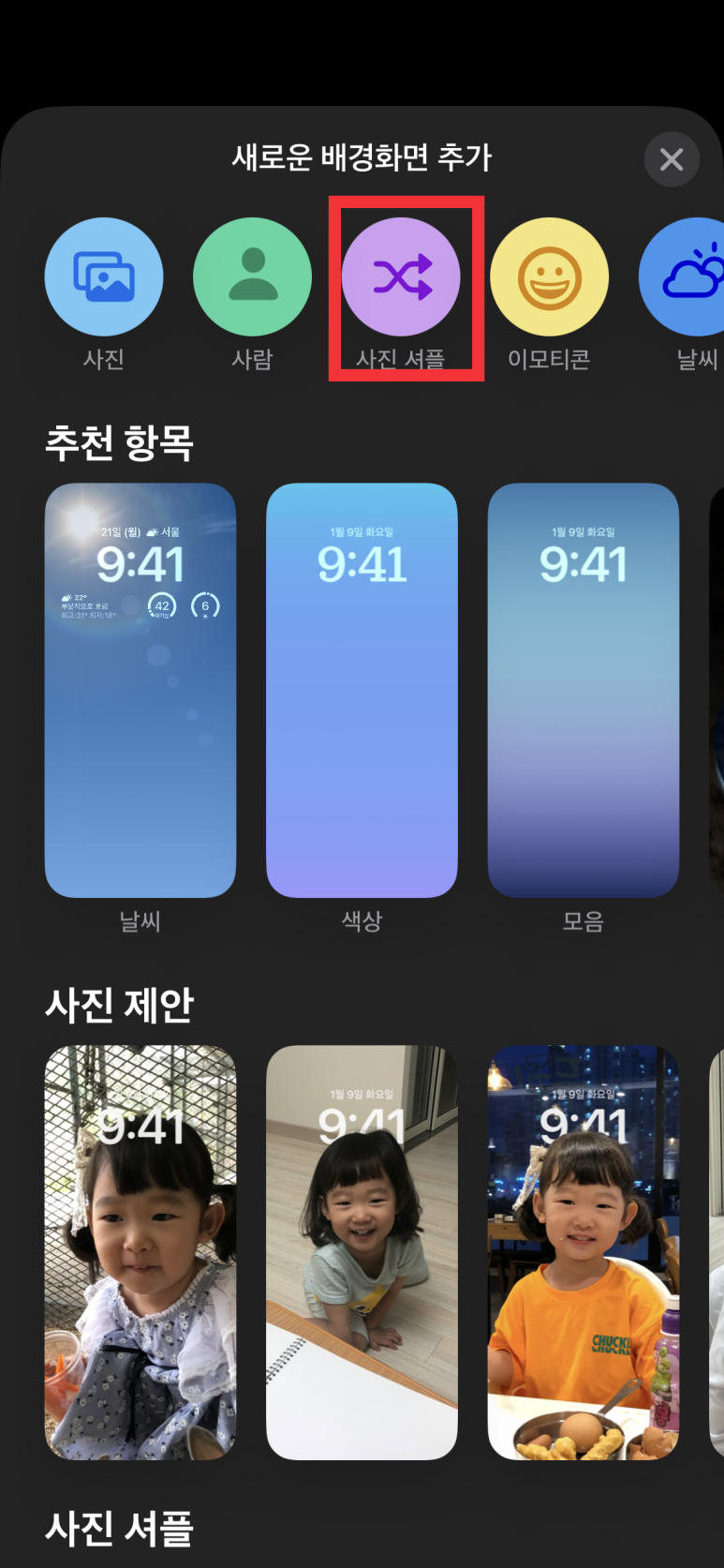This screenshot has width=724, height=1568.
Task: Open the 사진 셔플 option
Action: click(x=401, y=277)
